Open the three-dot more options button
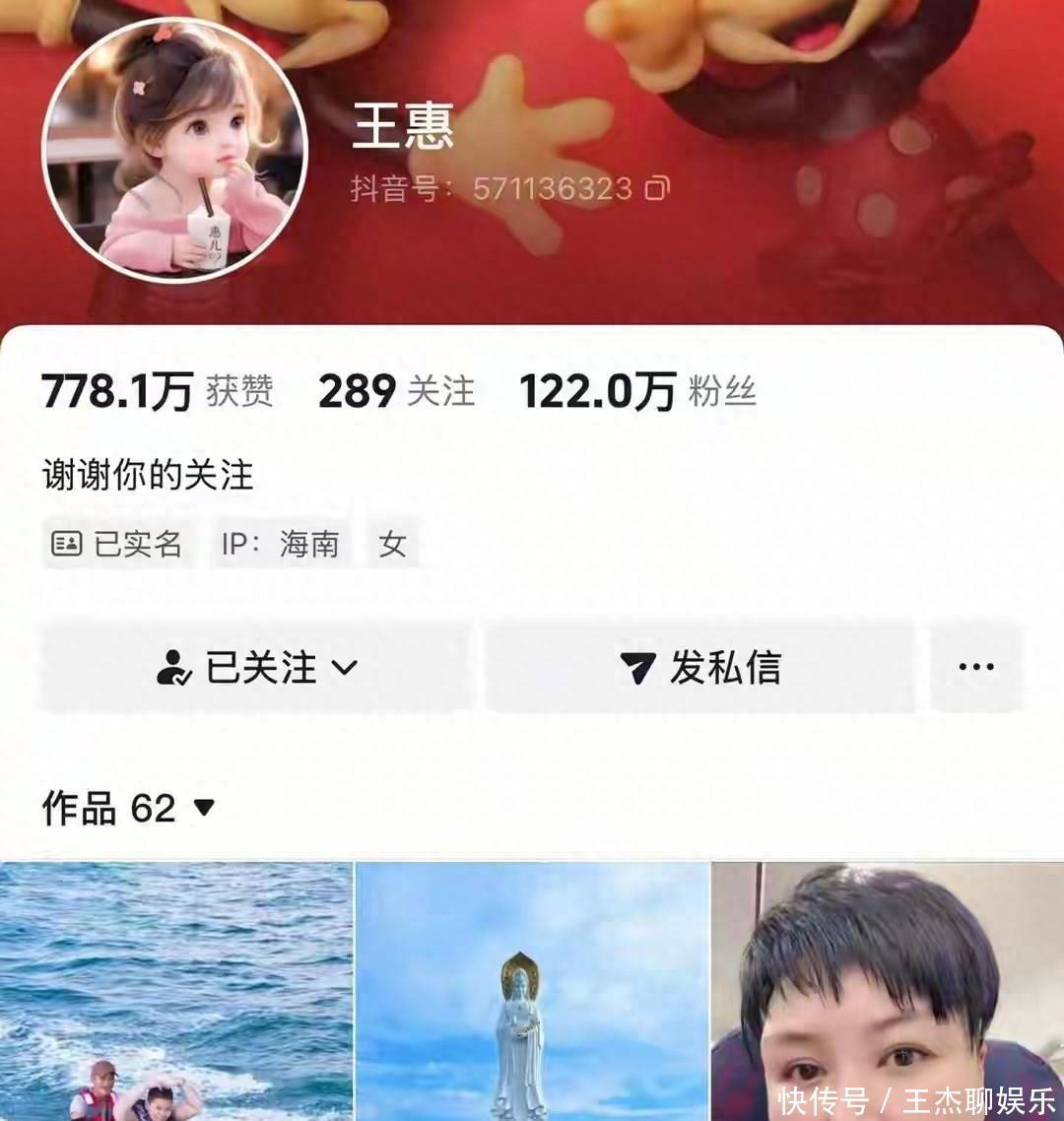Image resolution: width=1064 pixels, height=1121 pixels. 975,667
